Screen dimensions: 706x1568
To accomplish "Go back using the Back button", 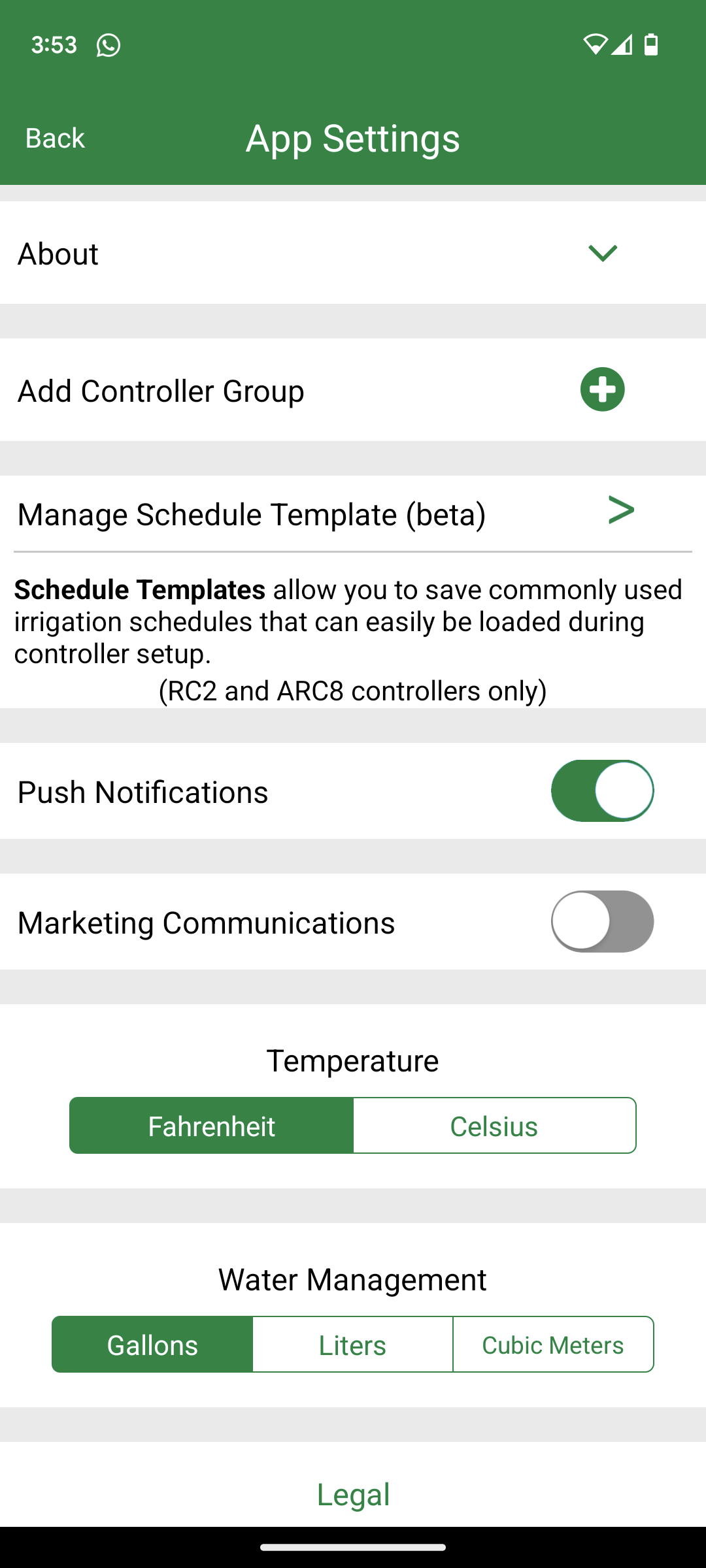I will [x=55, y=139].
